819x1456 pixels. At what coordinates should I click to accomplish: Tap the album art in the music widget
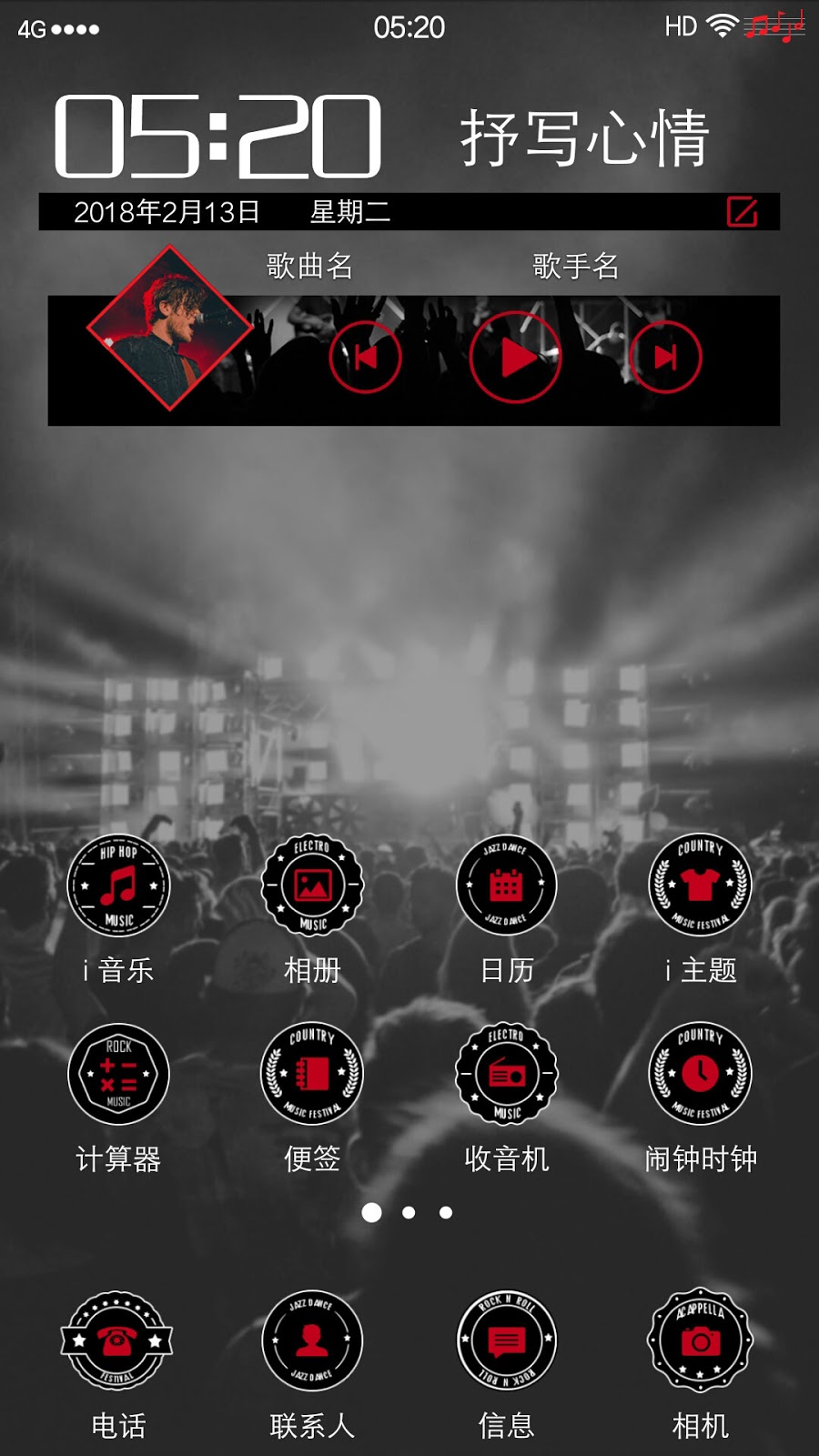click(170, 328)
